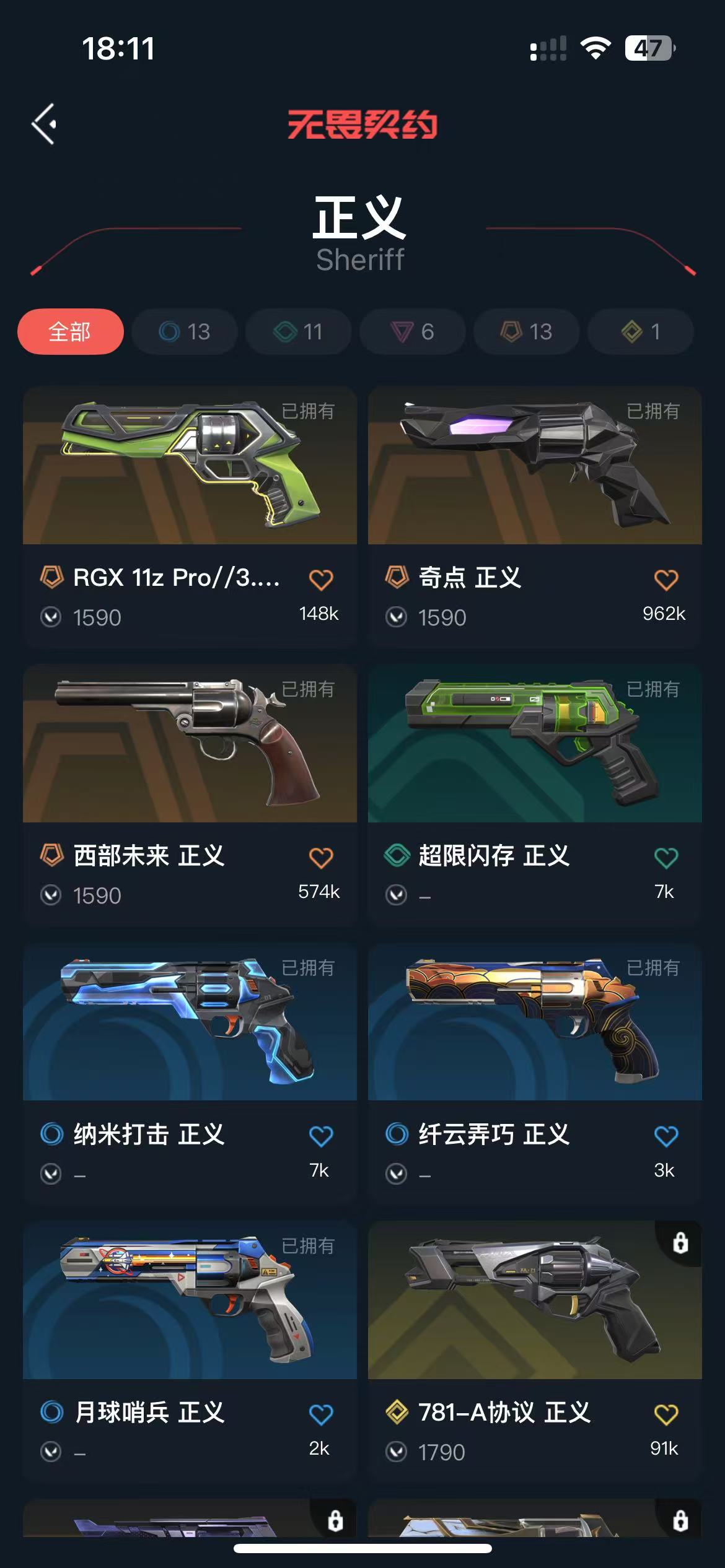
Task: Filter by the green tier with 11
Action: [299, 332]
